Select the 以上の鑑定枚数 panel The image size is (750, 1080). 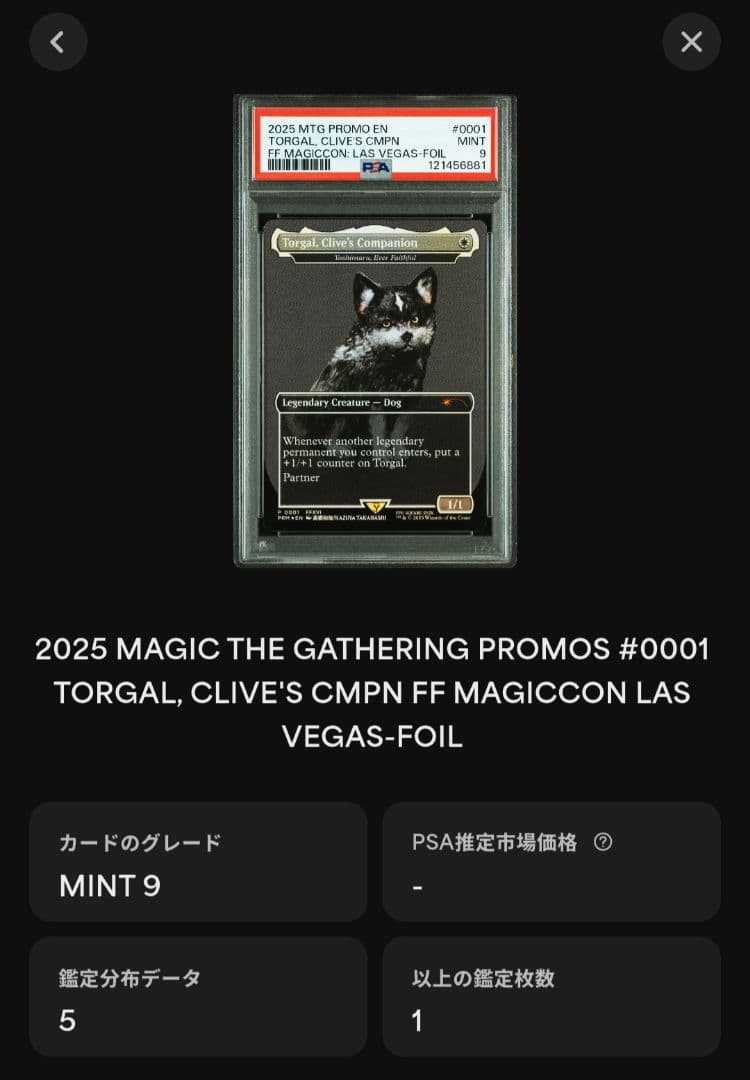551,998
